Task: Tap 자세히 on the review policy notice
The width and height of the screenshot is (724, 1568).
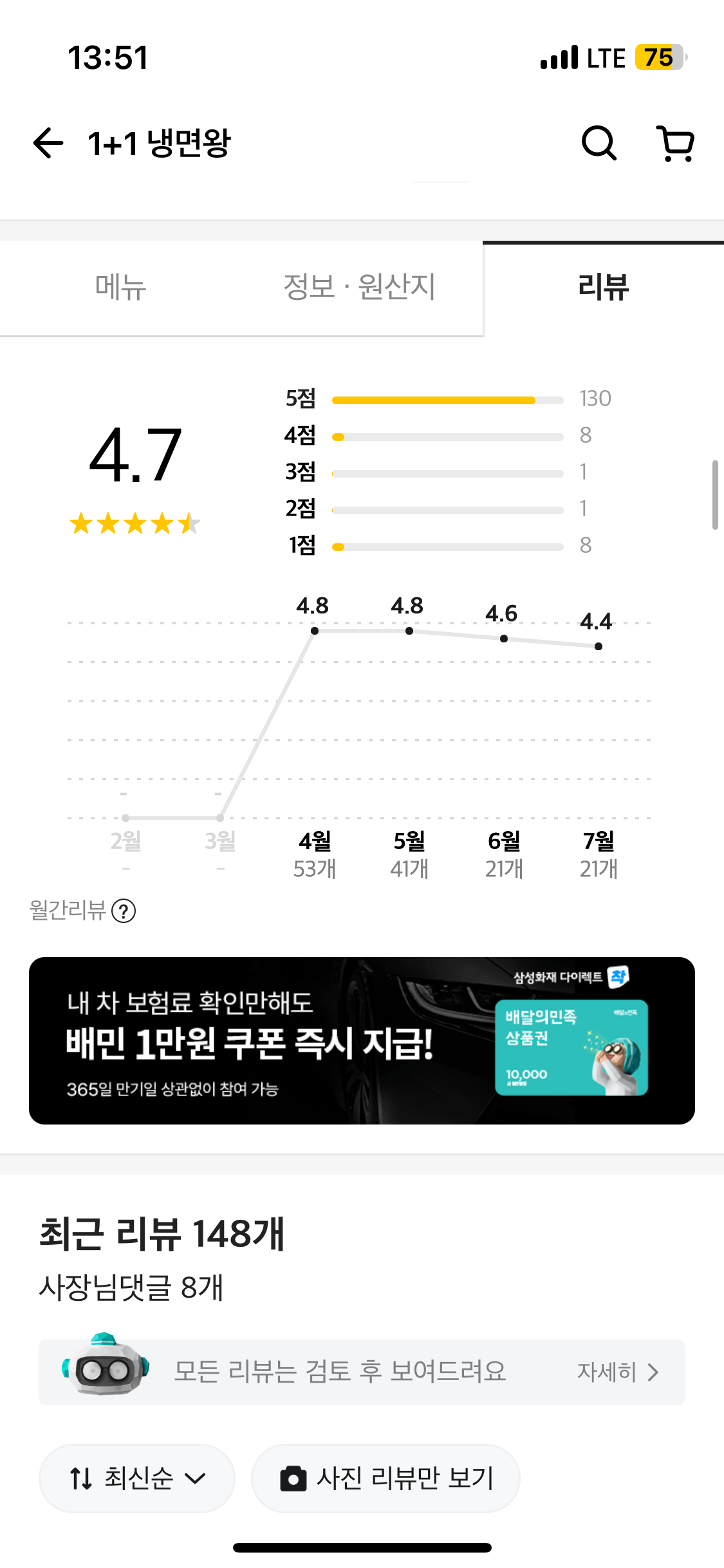Action: (x=617, y=1372)
